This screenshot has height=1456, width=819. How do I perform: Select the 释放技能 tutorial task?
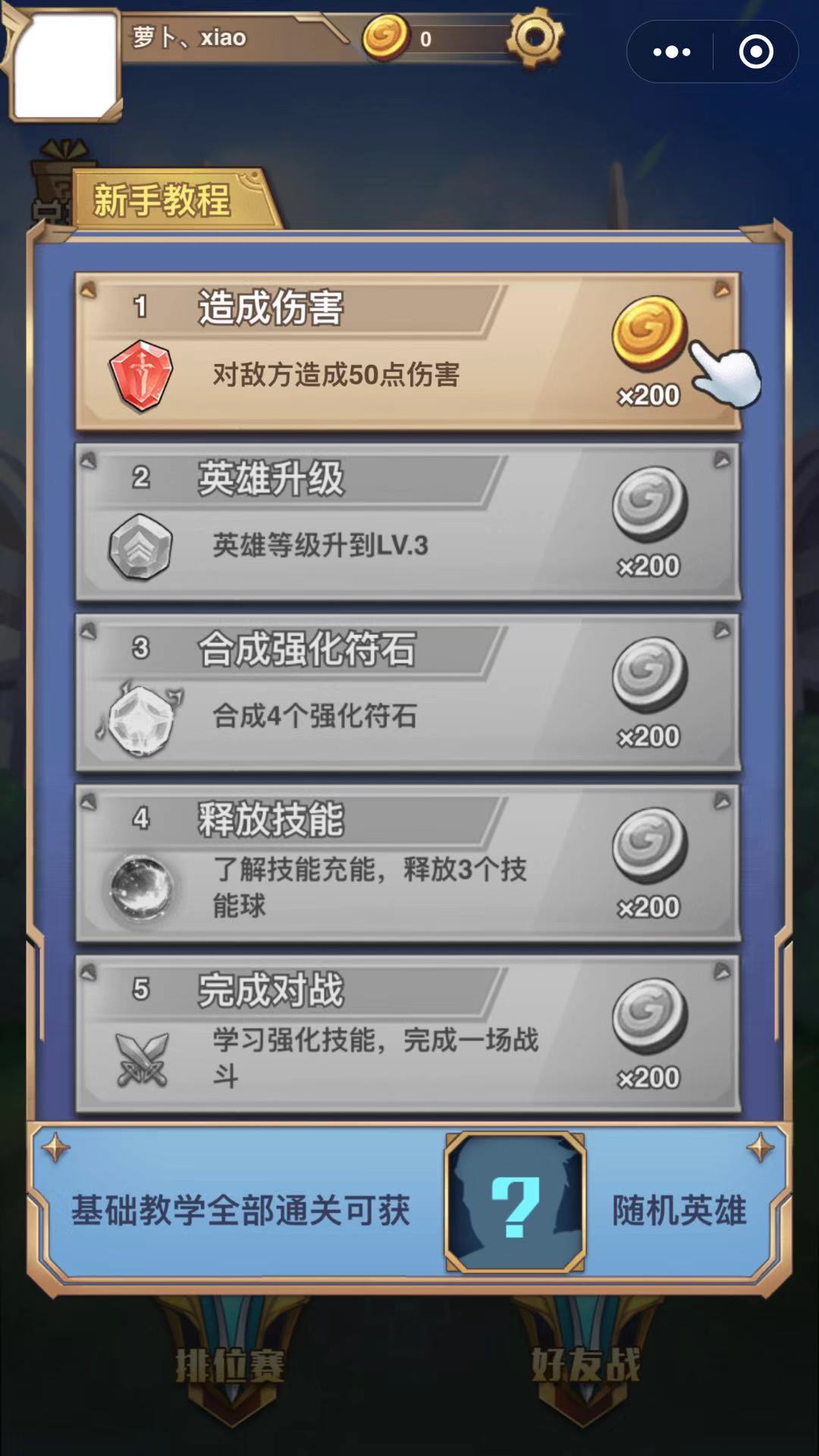tap(408, 863)
